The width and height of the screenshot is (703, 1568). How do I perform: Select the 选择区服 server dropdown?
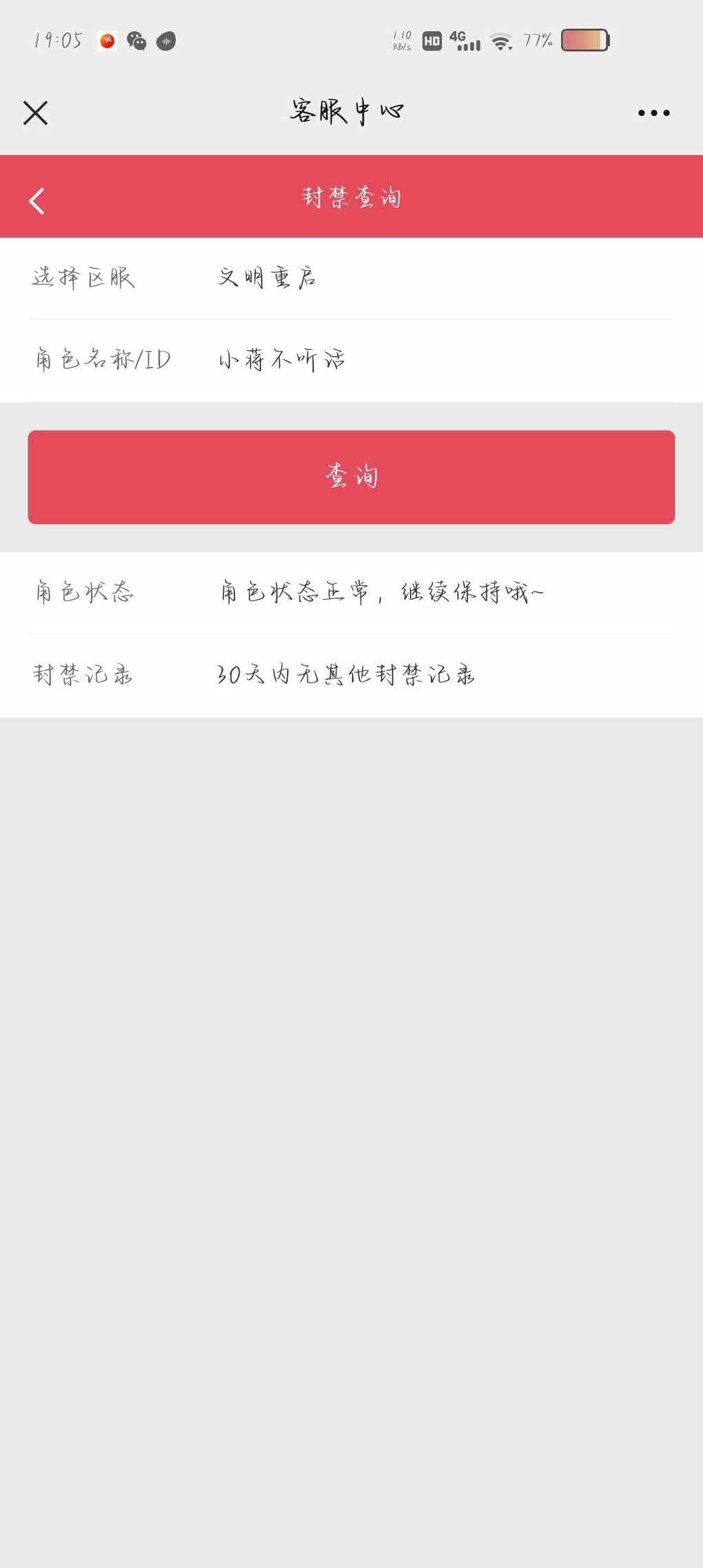[x=351, y=278]
